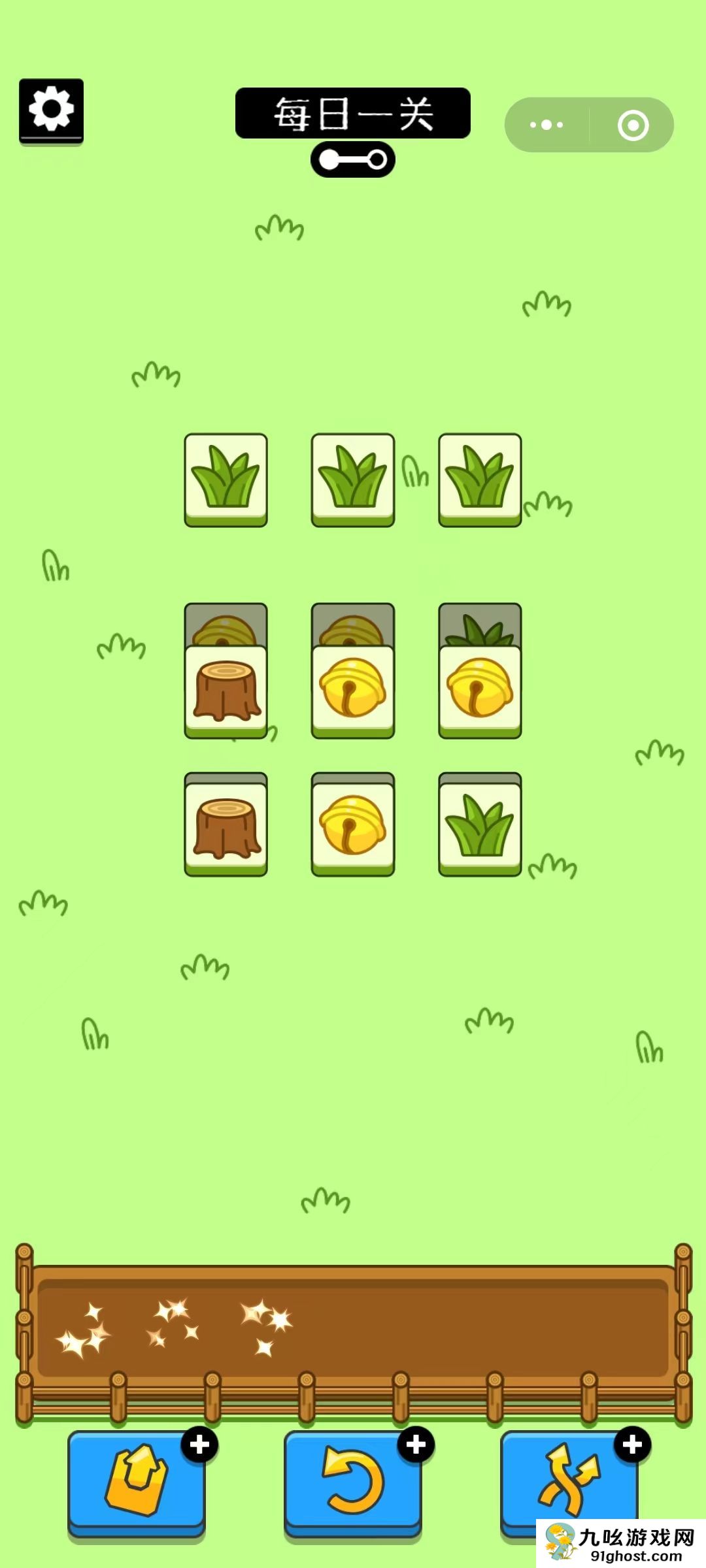This screenshot has width=706, height=1568.
Task: Close the mini program with the circle button
Action: [633, 125]
